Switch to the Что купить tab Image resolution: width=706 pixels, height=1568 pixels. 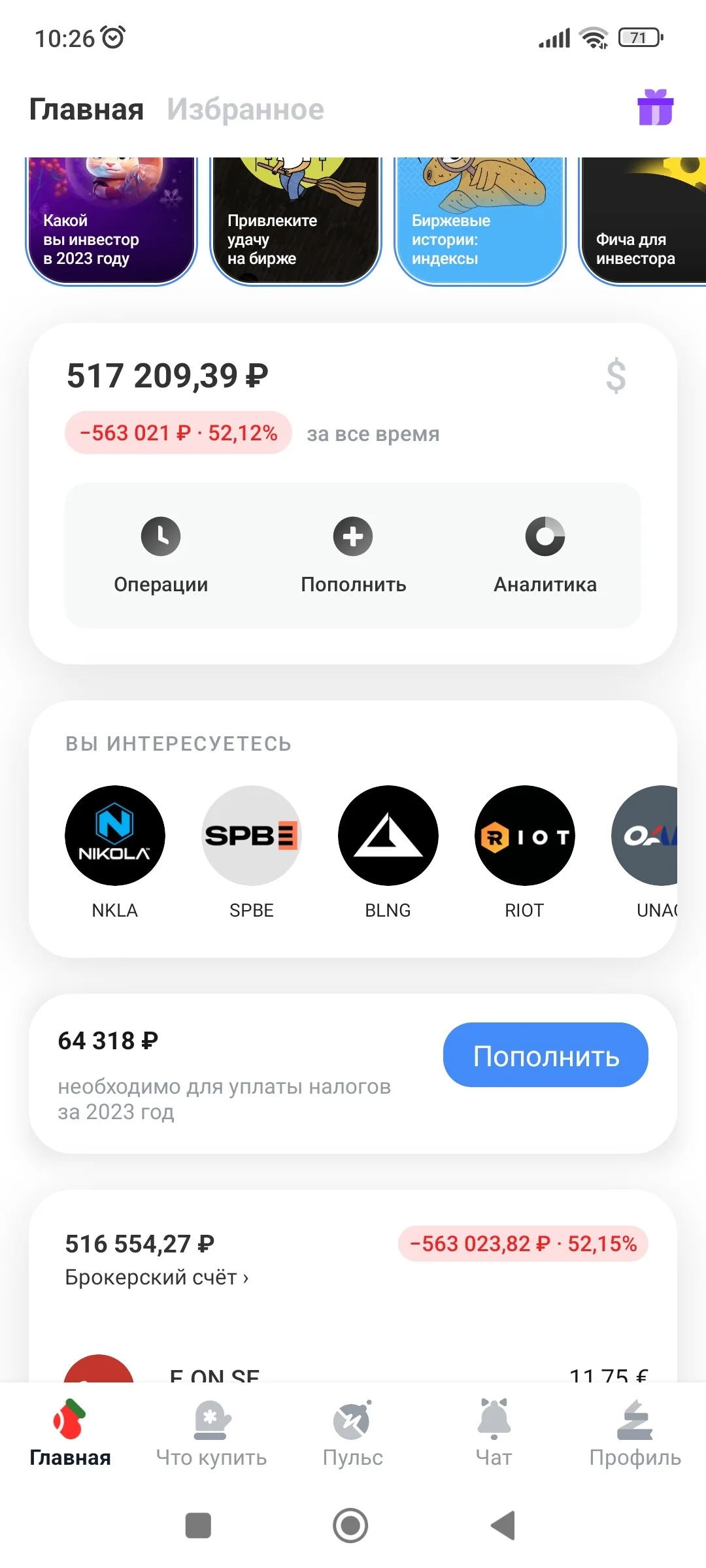point(211,1433)
